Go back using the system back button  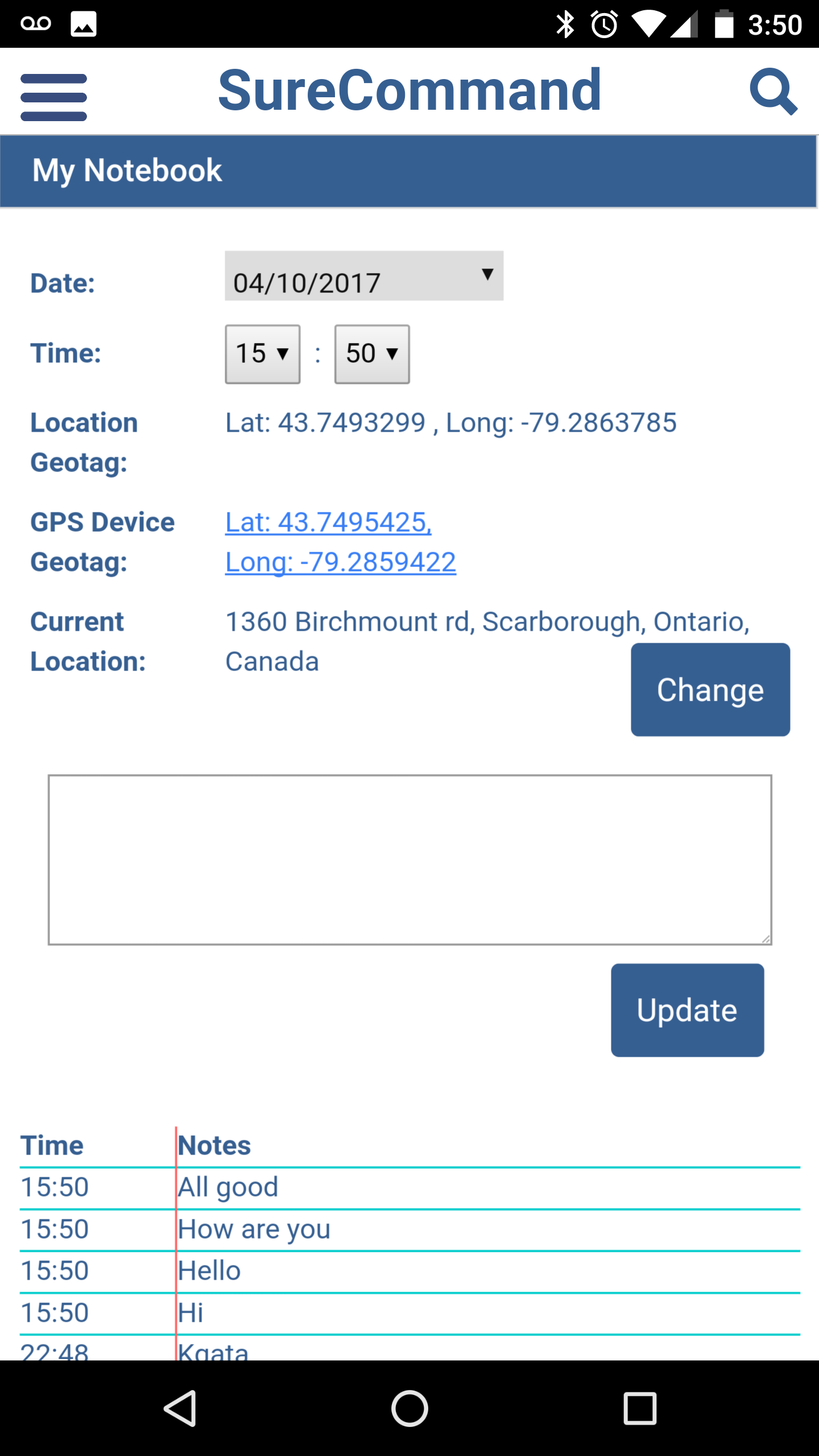click(180, 1408)
